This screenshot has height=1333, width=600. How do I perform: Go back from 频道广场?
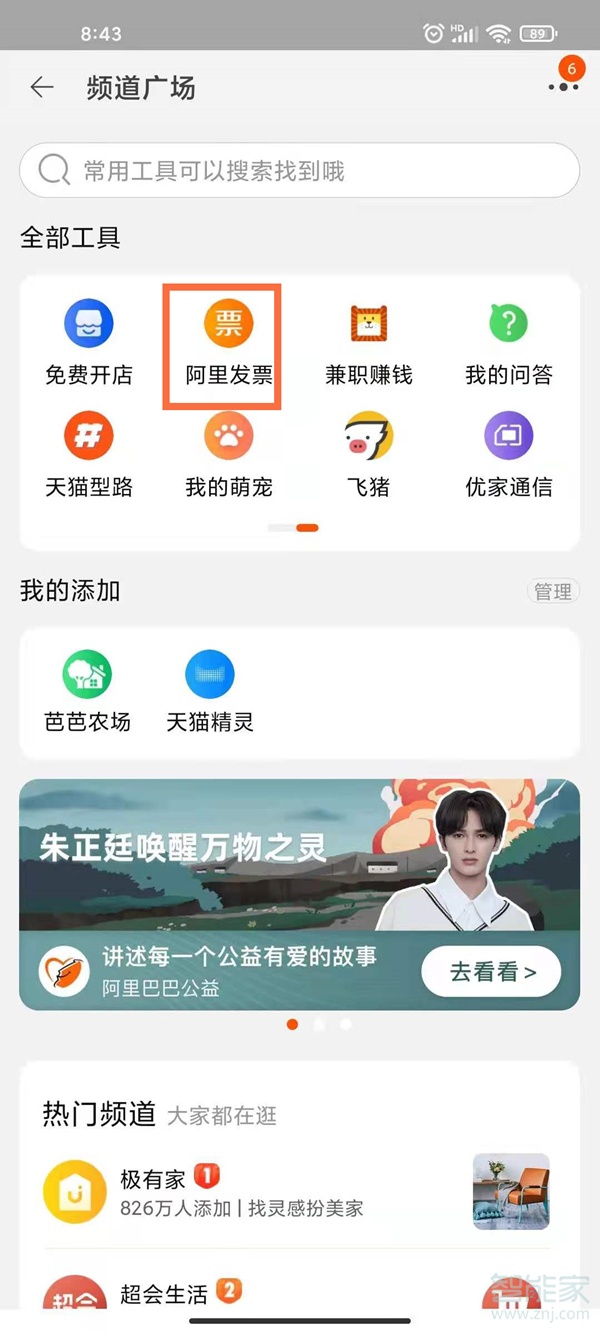(42, 88)
